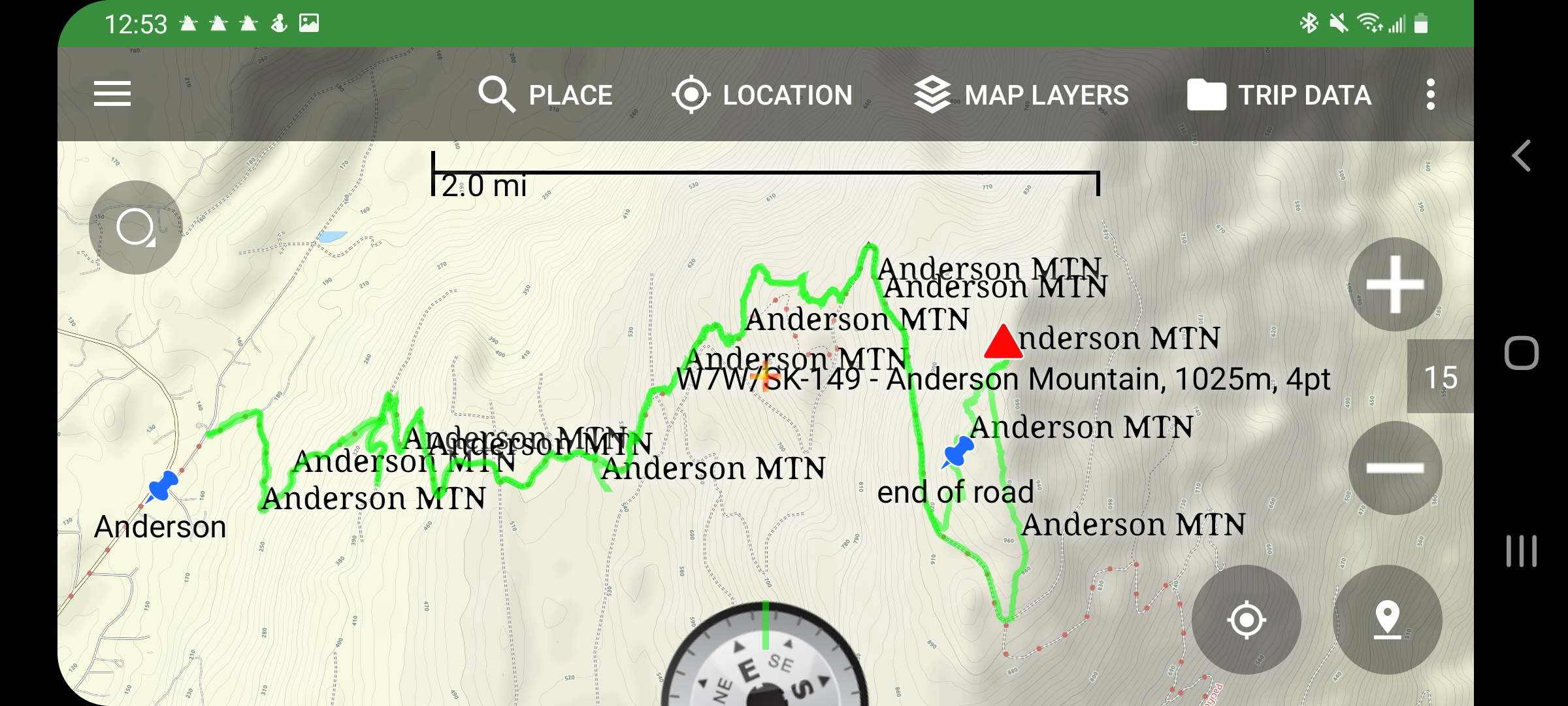Tap the red Anderson Mountain summit triangle

(1003, 342)
